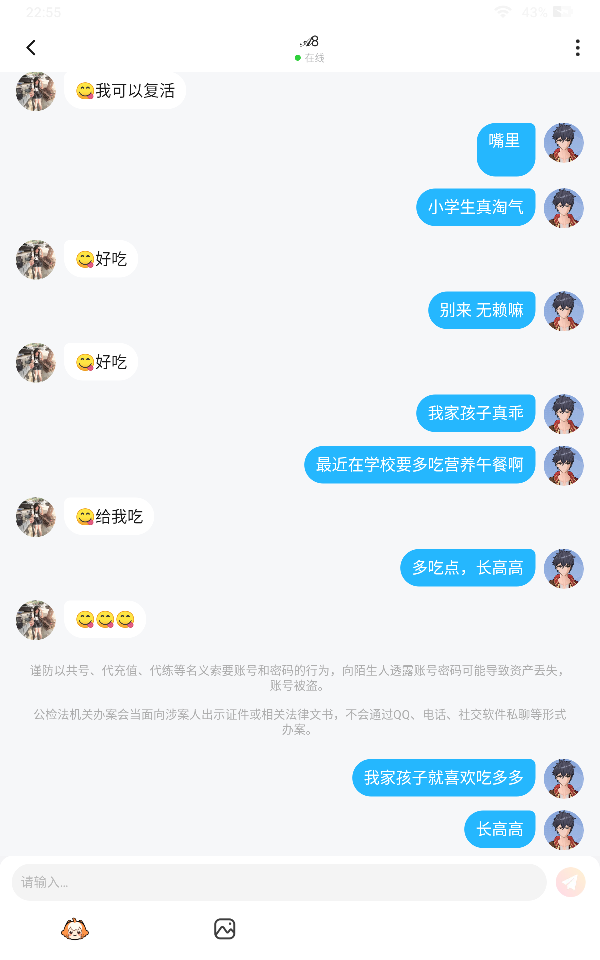The image size is (600, 960).
Task: Open the emoji sticker panel
Action: (75, 929)
